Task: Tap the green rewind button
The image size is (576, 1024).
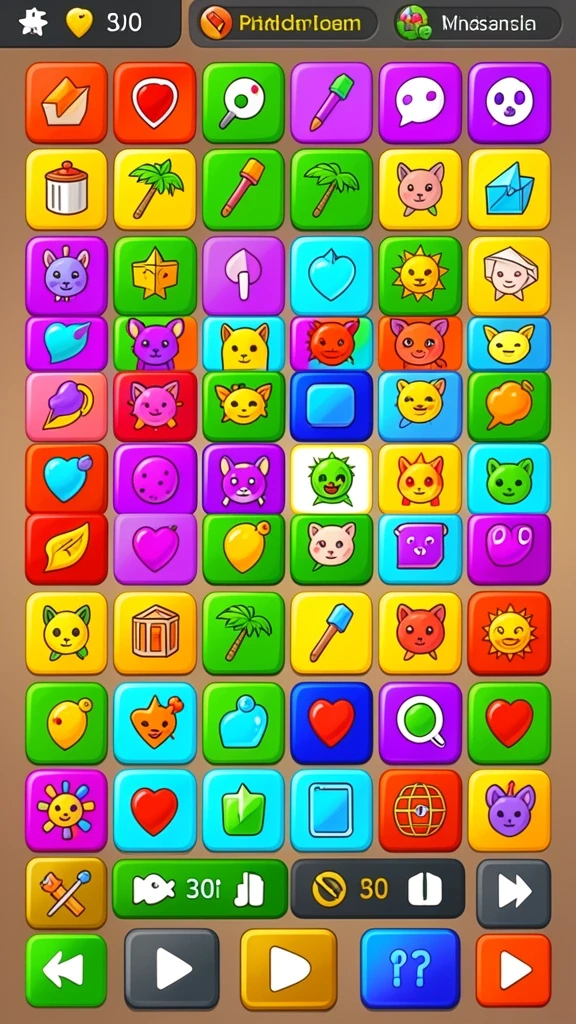Action: 66,970
